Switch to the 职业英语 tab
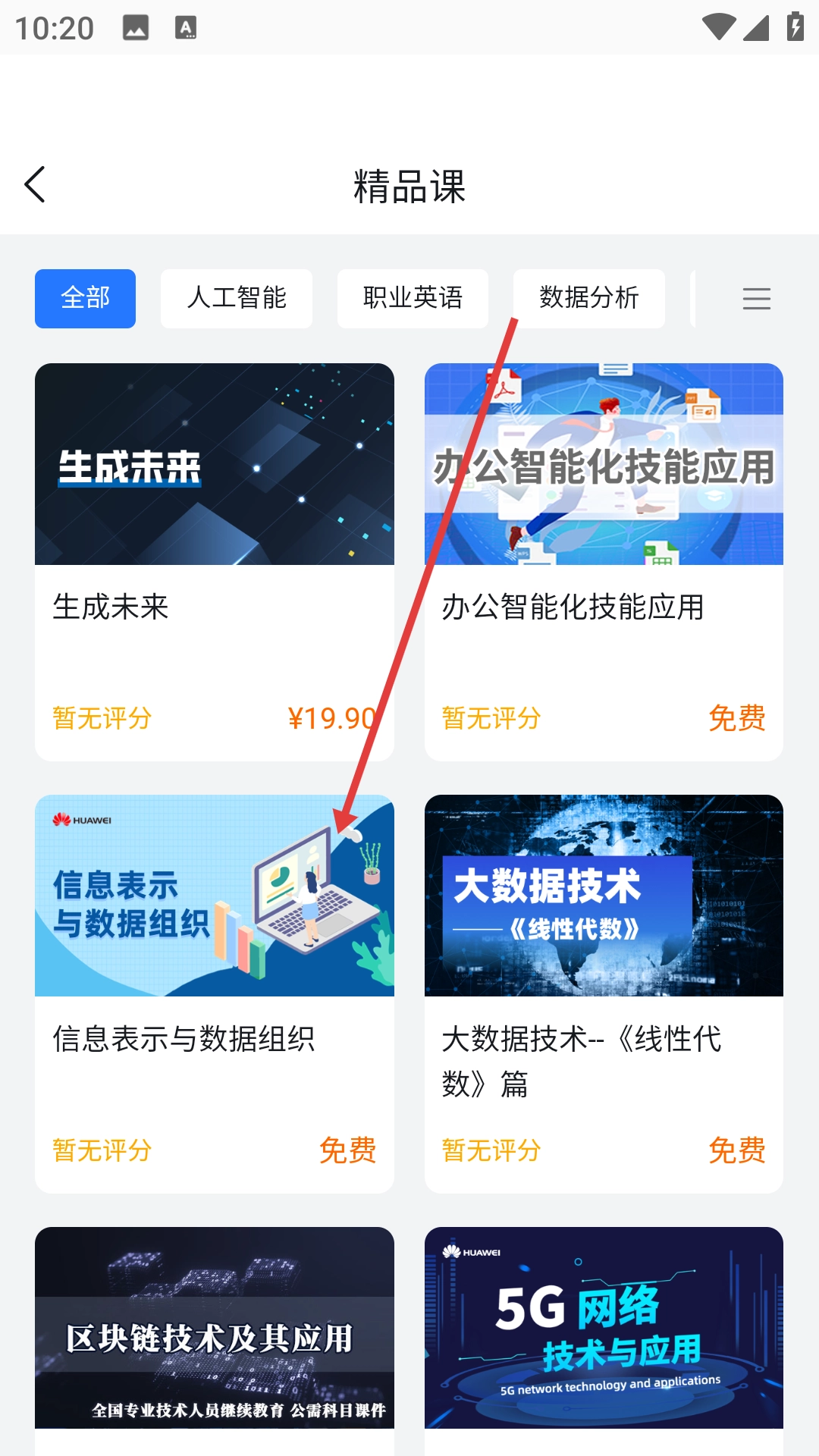This screenshot has height=1456, width=819. coord(413,298)
